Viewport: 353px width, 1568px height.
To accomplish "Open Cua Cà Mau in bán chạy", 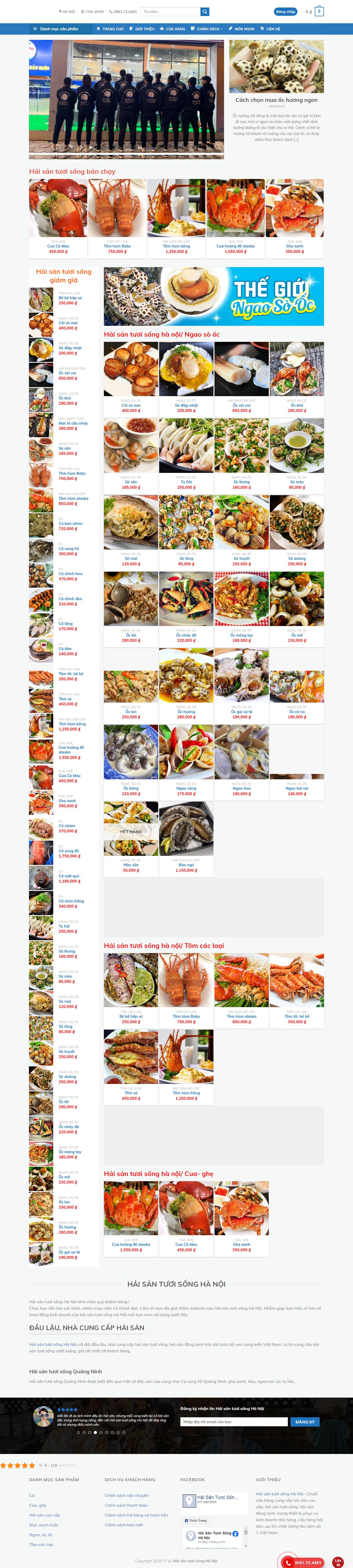I will (58, 246).
